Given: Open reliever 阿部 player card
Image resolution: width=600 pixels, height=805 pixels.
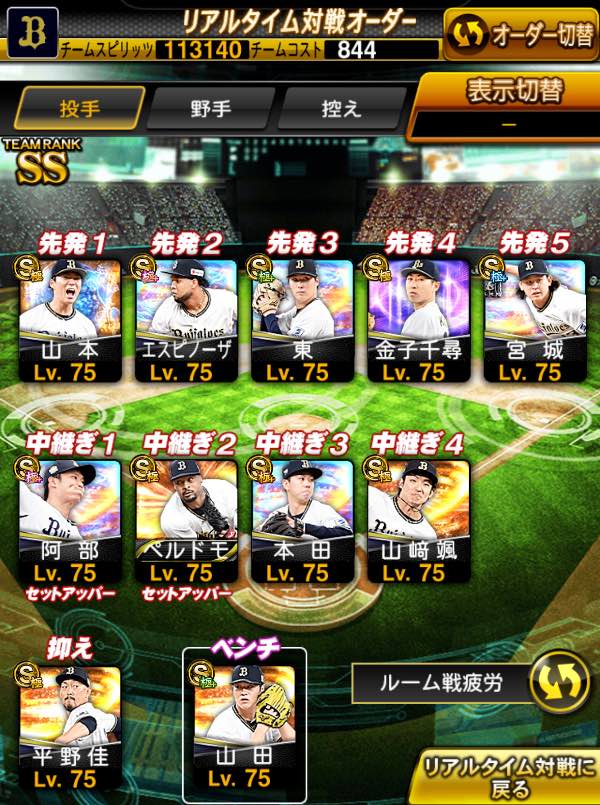Looking at the screenshot, I should point(70,520).
